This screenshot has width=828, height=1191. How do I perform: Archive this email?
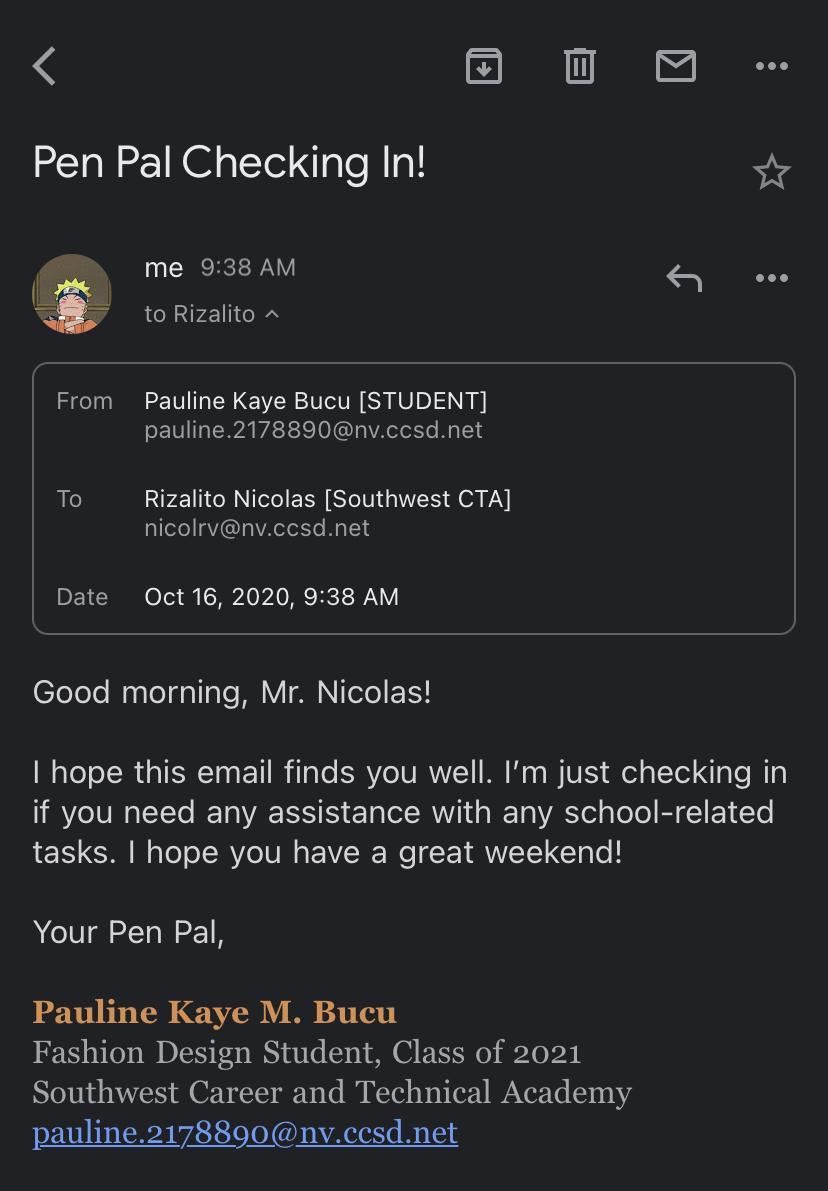coord(484,67)
